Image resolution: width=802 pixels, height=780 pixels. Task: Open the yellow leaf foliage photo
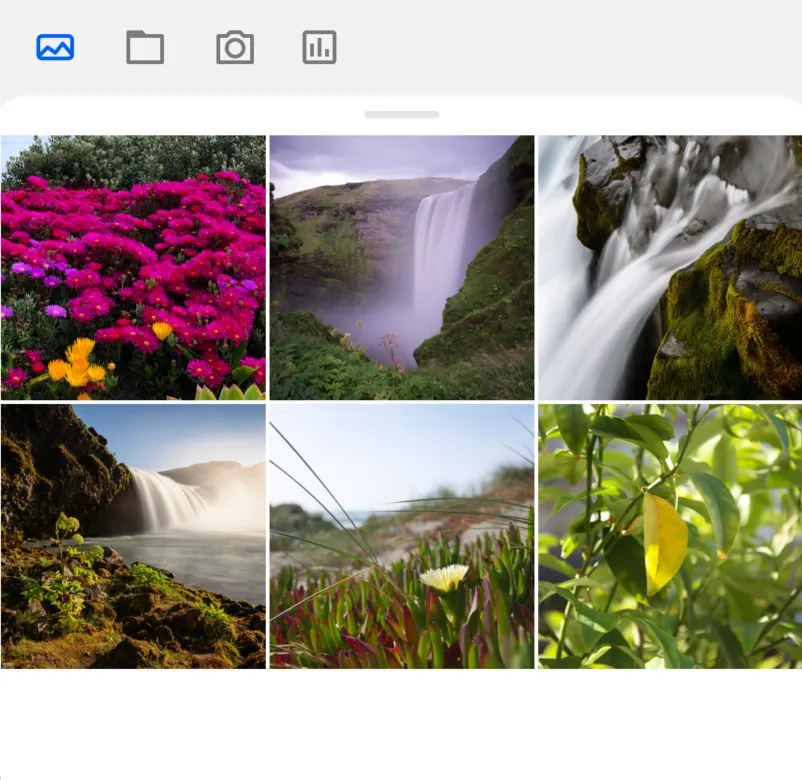(670, 536)
